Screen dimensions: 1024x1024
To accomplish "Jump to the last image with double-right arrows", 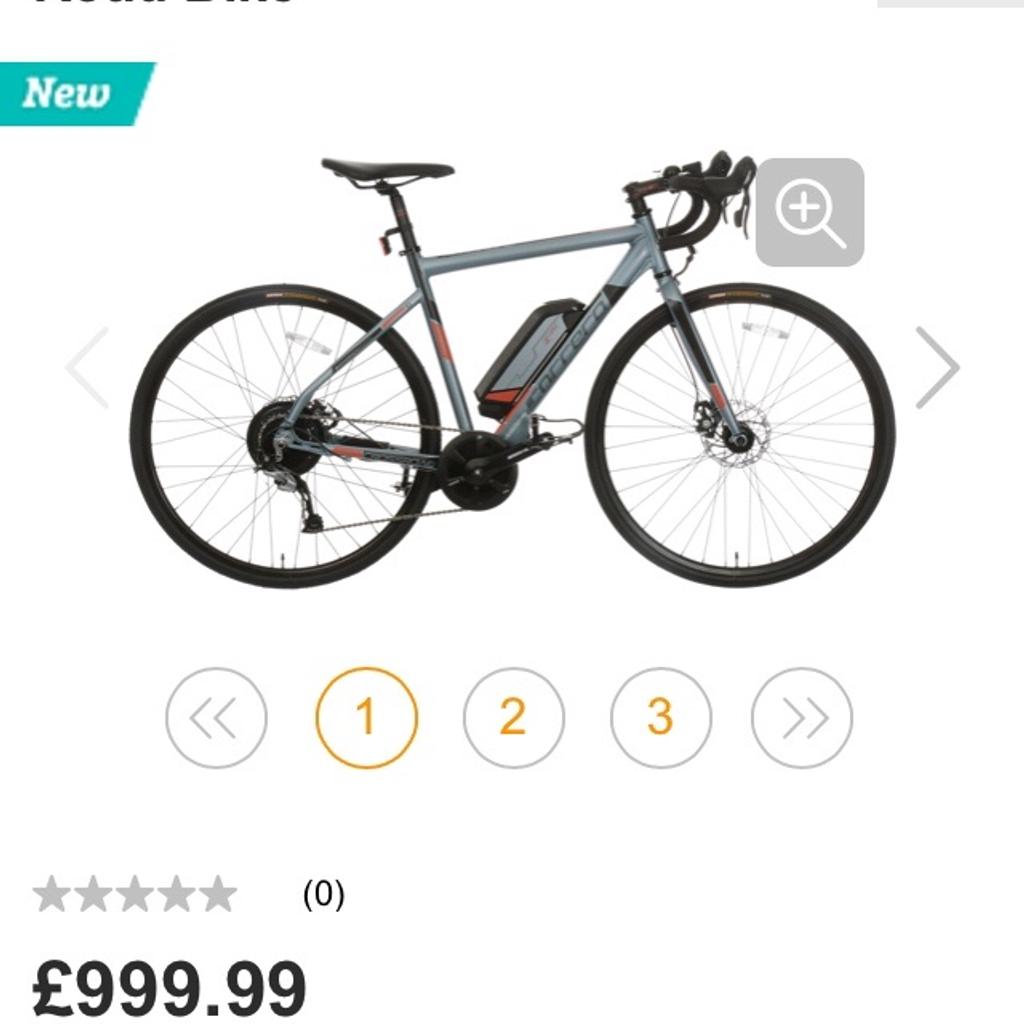I will click(802, 717).
